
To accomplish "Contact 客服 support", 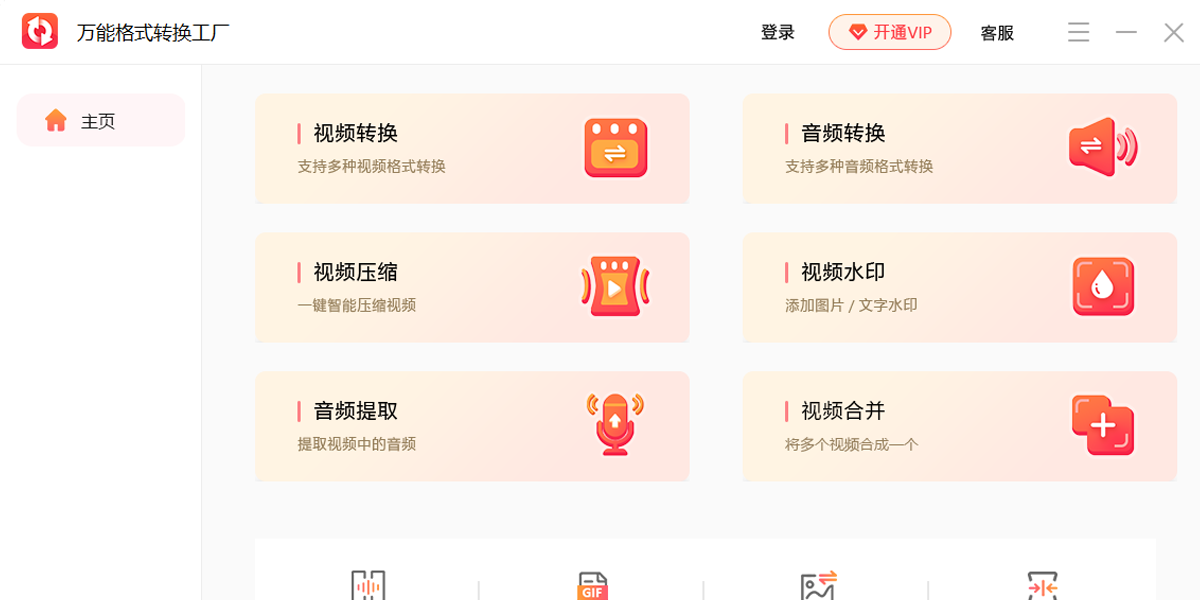I will (x=997, y=33).
